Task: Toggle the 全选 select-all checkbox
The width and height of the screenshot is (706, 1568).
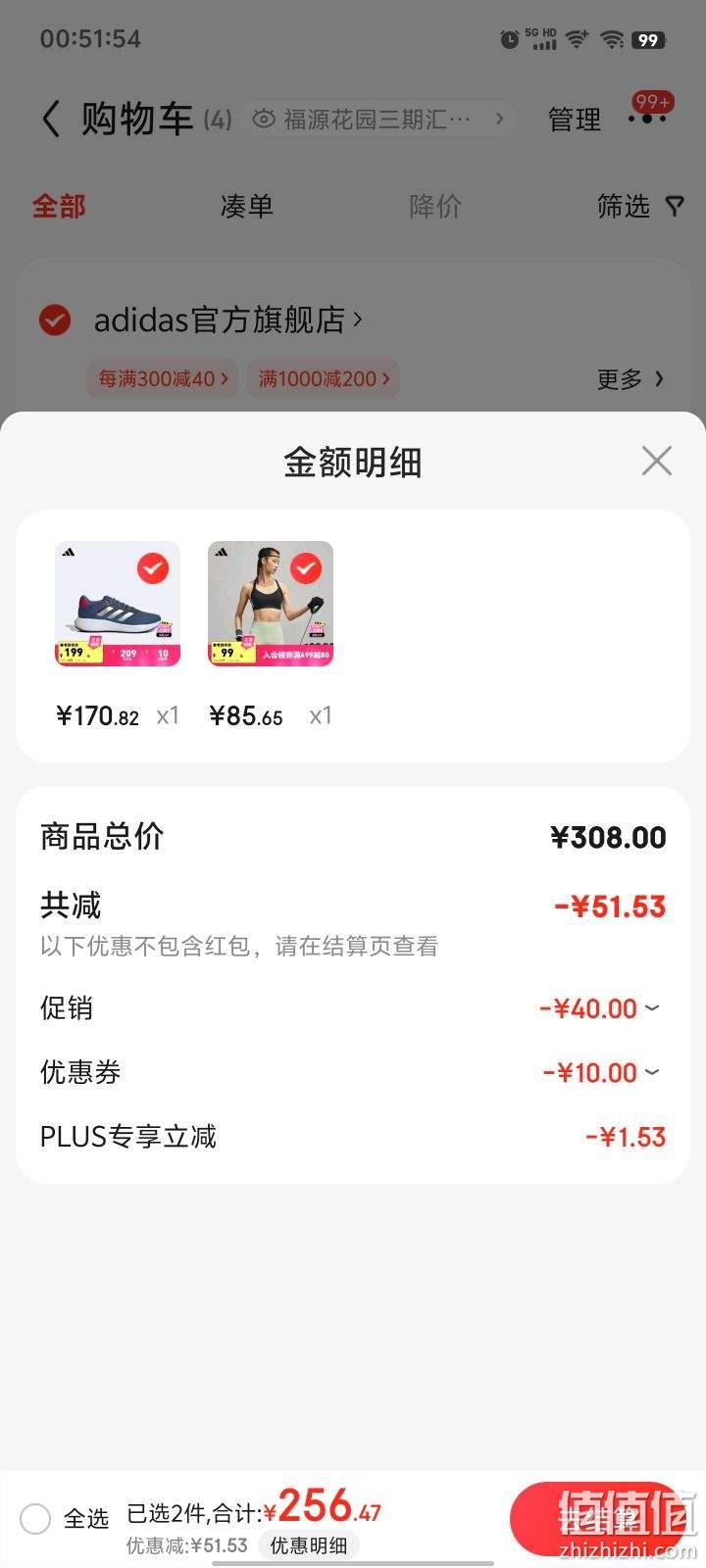Action: (35, 1519)
